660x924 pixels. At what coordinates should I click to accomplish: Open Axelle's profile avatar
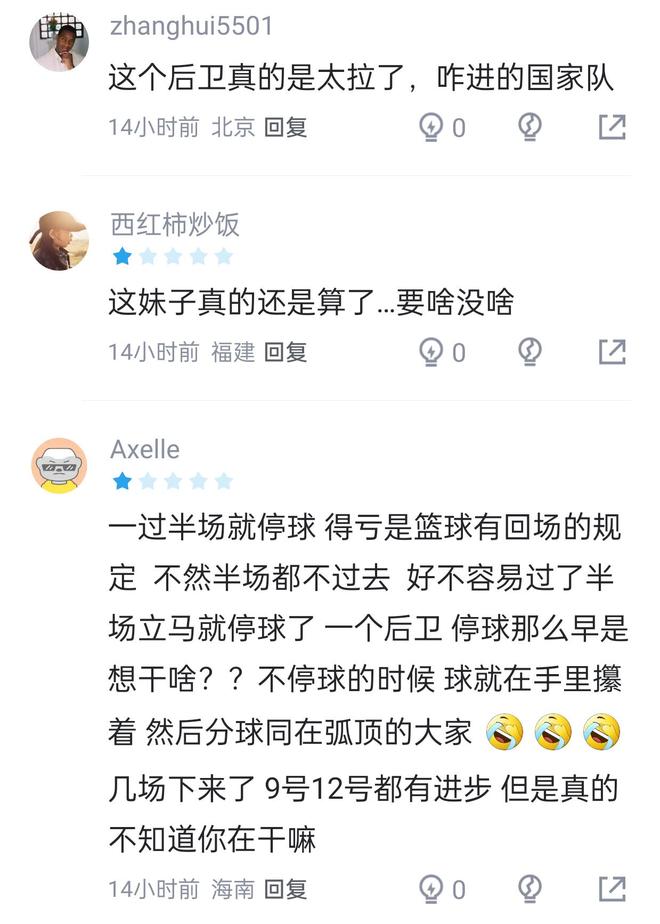[x=59, y=465]
